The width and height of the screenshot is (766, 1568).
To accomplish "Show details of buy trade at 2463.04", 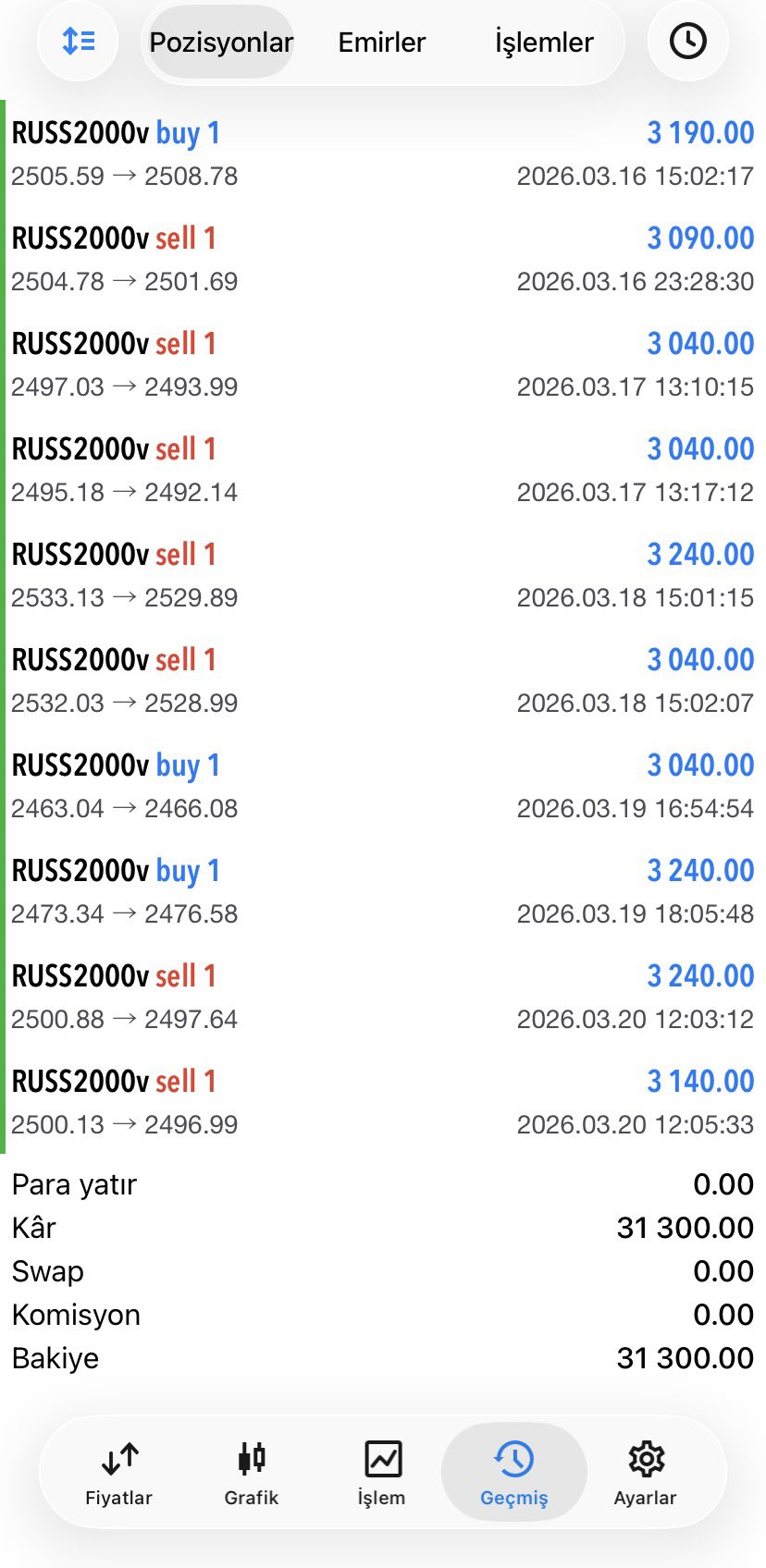I will (x=383, y=786).
